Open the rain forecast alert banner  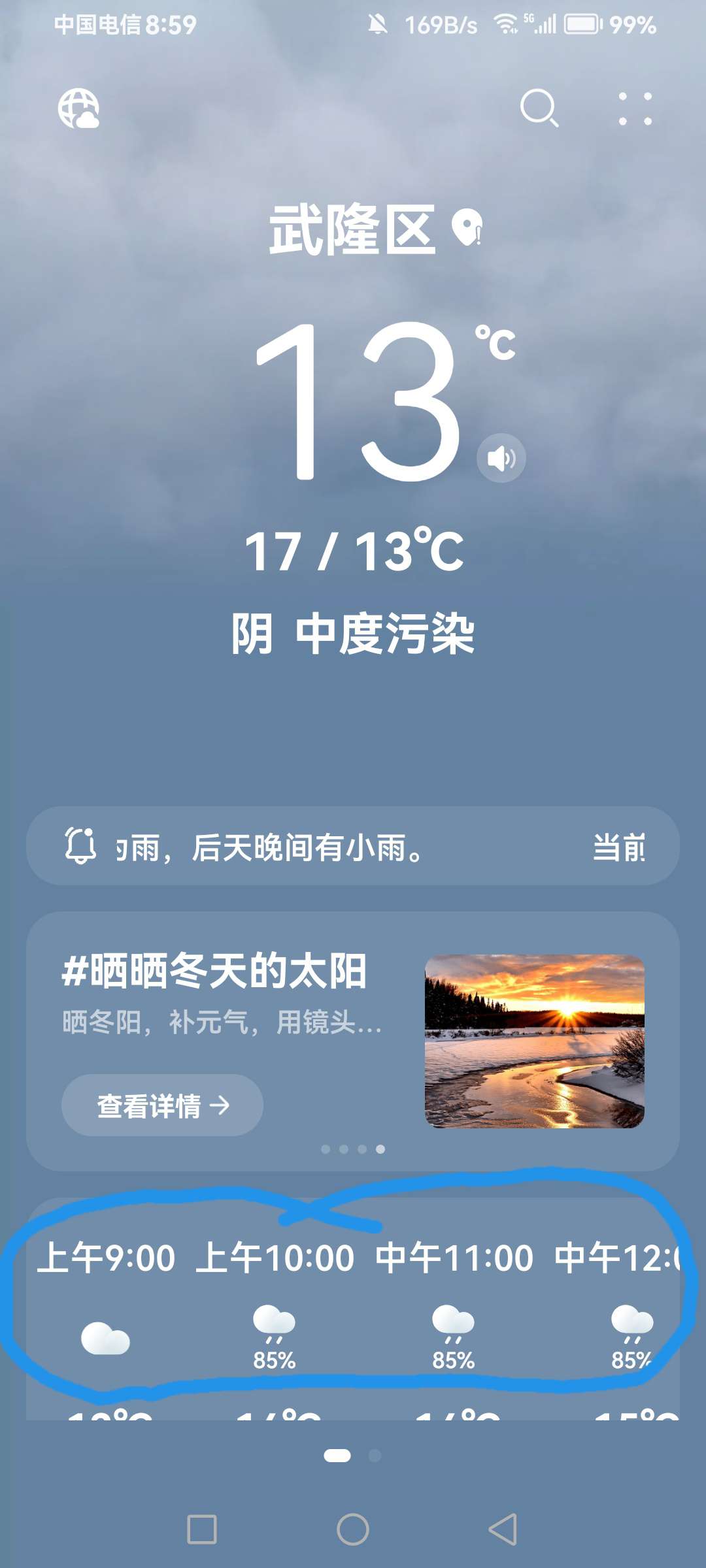click(x=353, y=847)
